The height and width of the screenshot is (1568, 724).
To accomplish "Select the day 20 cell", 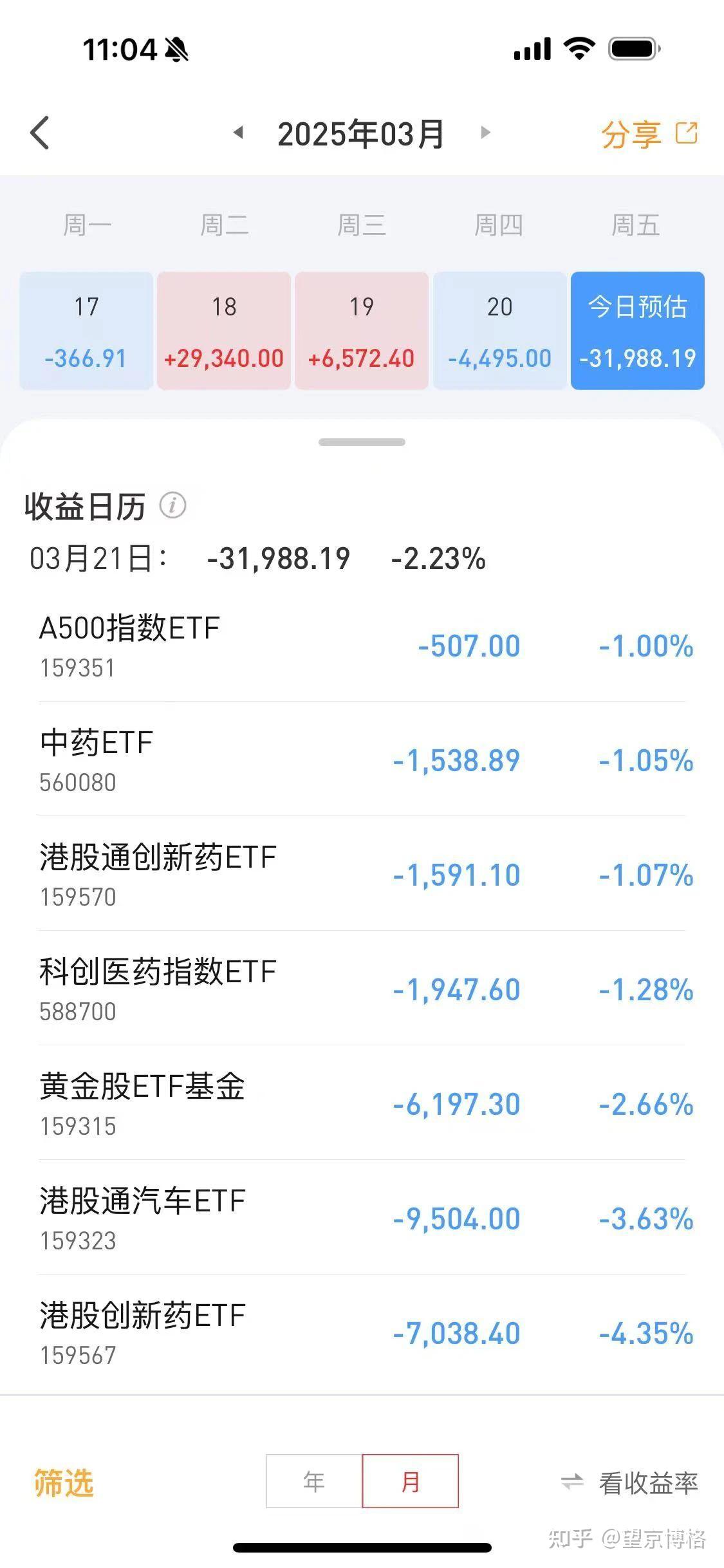I will click(500, 331).
